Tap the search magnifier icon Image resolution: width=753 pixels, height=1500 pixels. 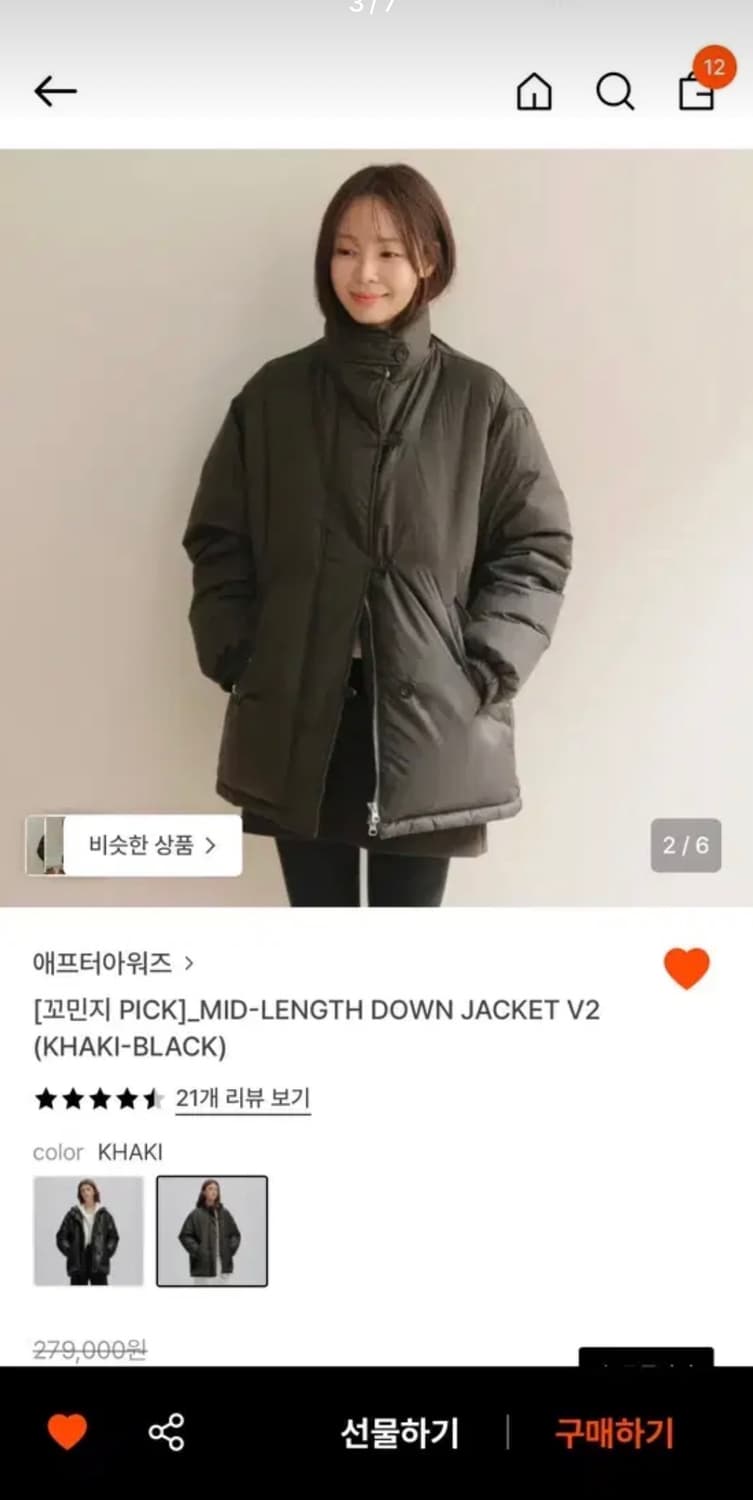[x=614, y=91]
